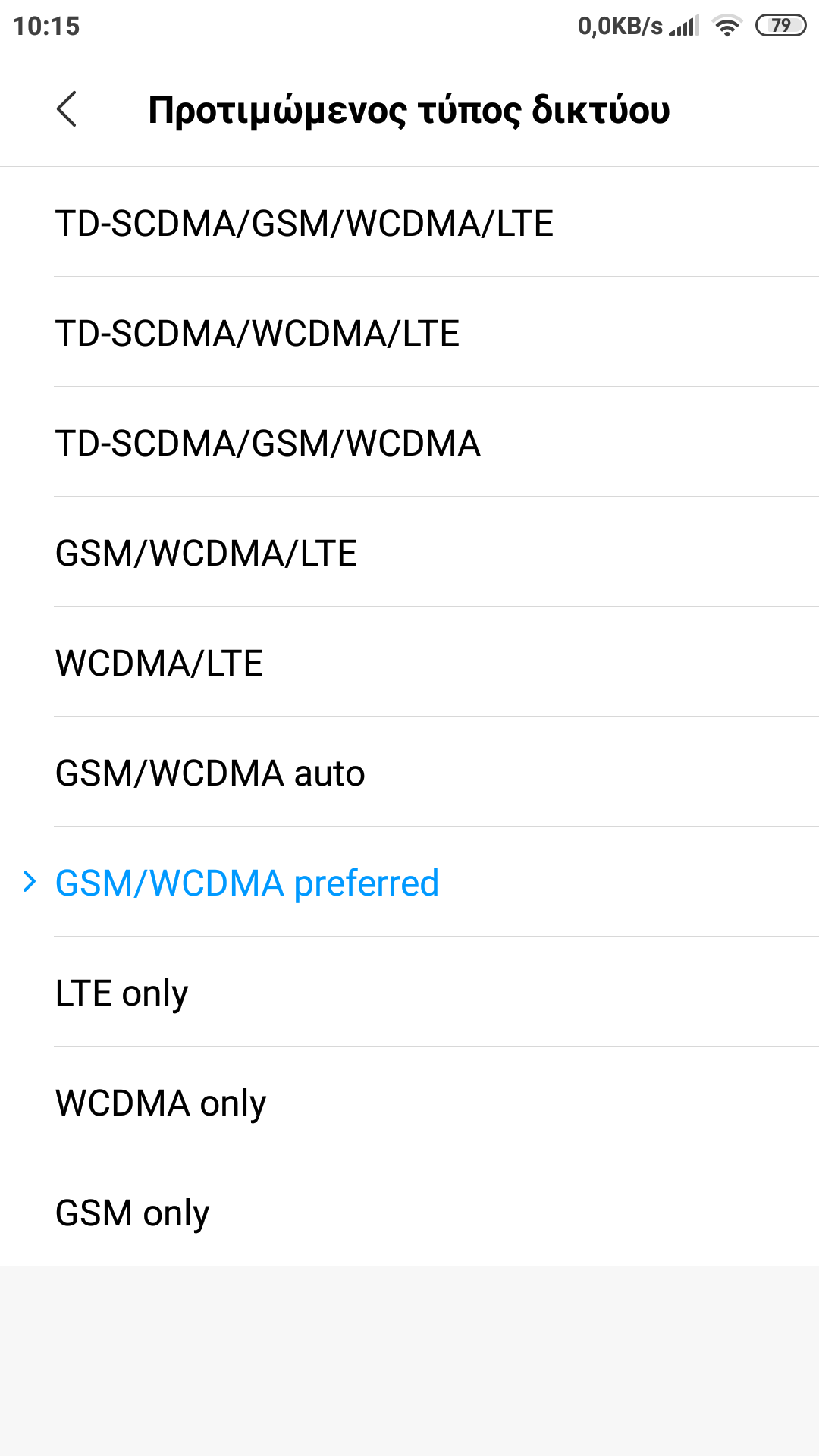
Task: Choose the TD-SCDMA/WCDMA/LTE option
Action: click(257, 333)
